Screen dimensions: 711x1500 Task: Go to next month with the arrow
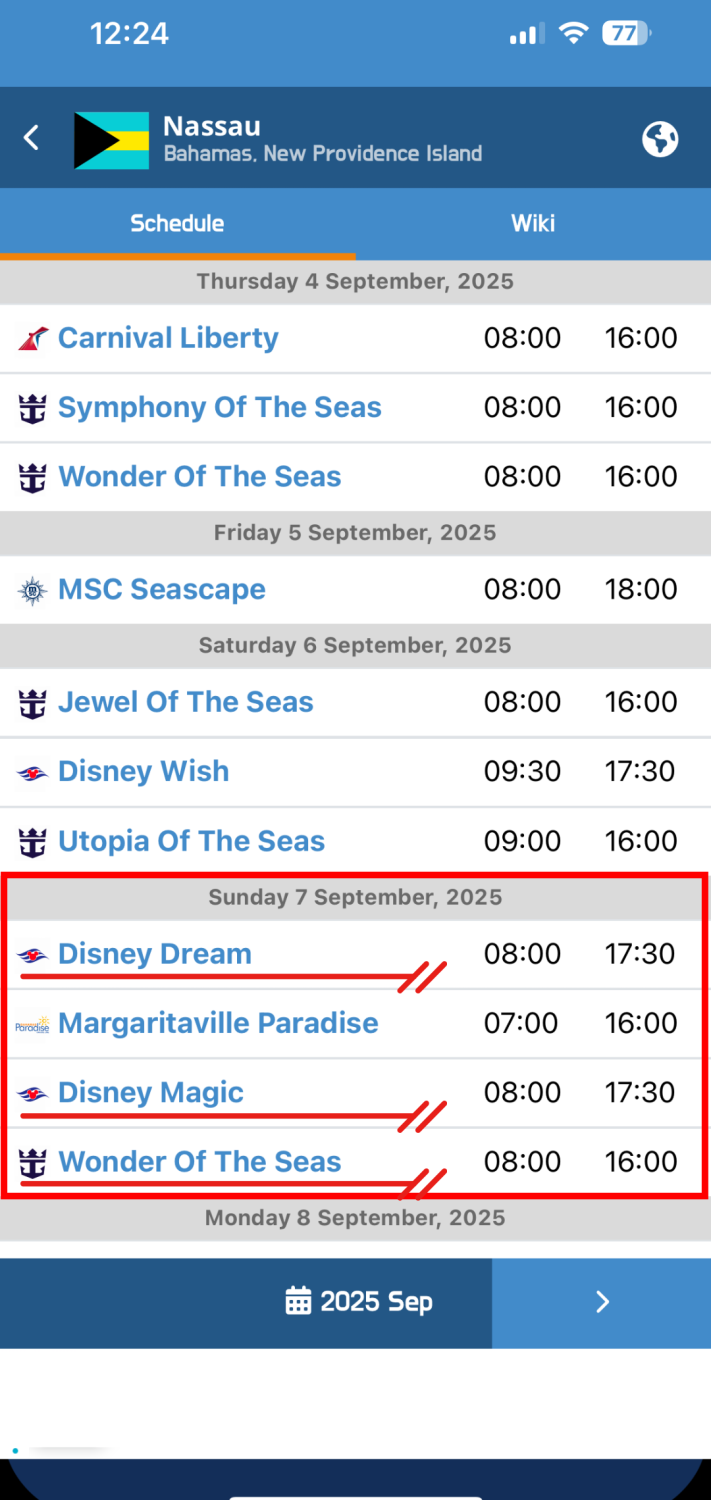click(602, 1302)
